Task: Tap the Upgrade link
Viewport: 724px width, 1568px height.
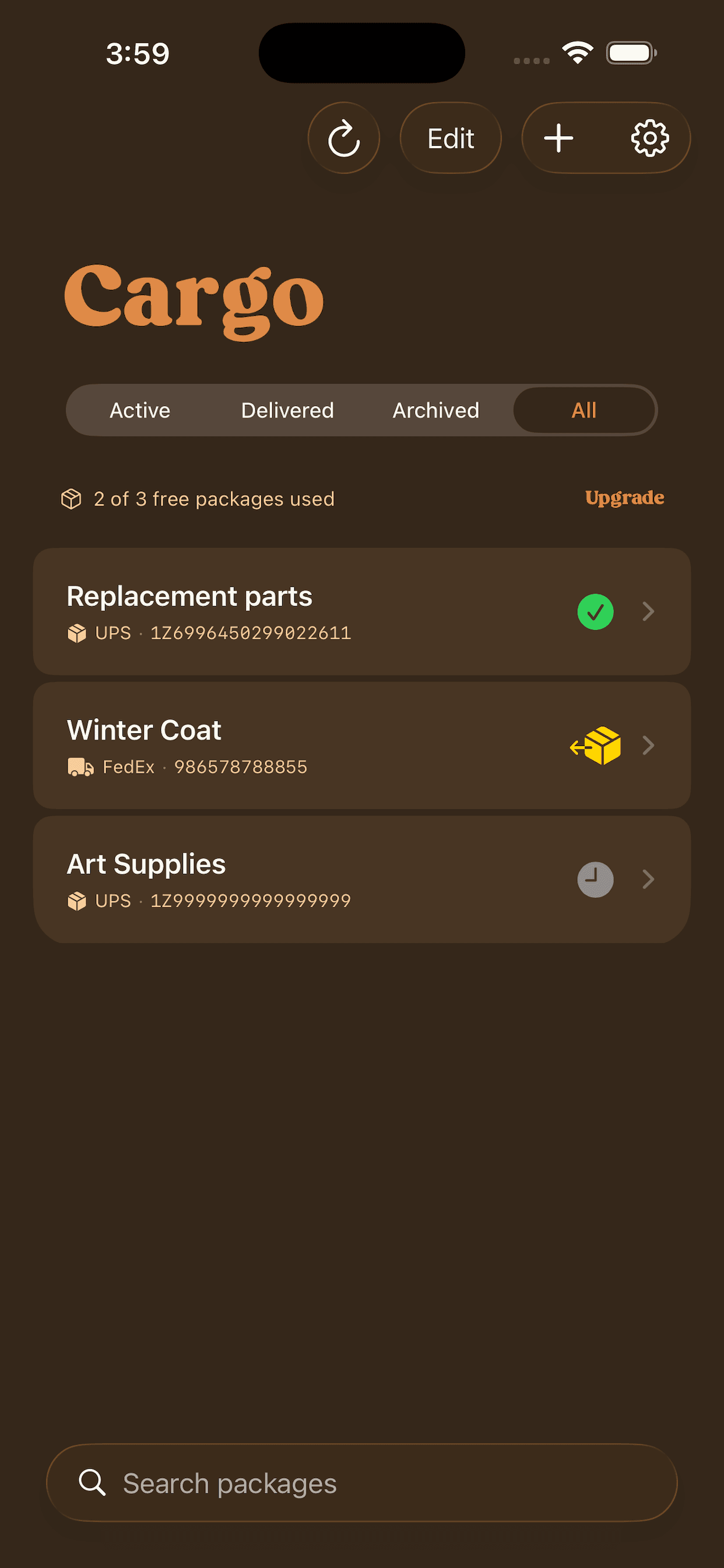Action: pyautogui.click(x=624, y=498)
